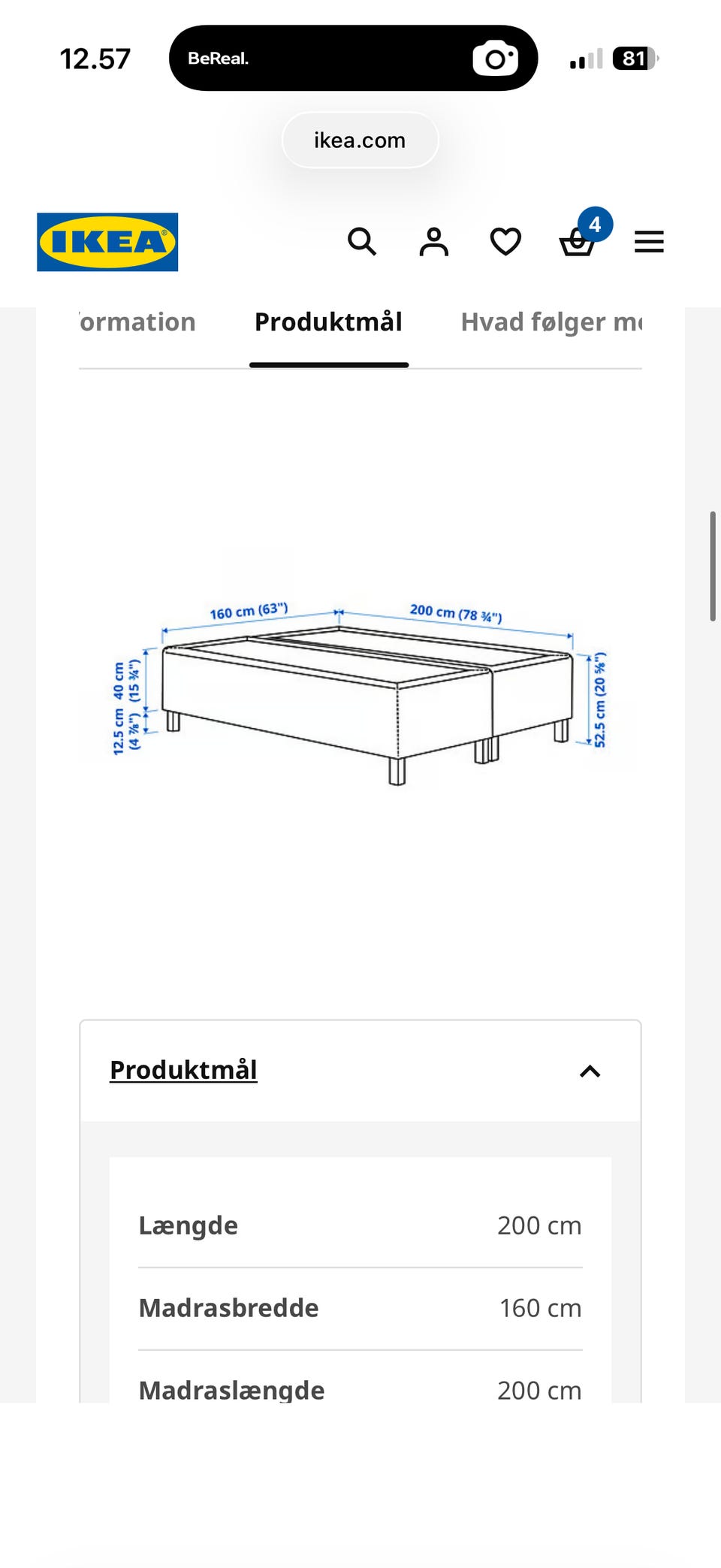721x1568 pixels.
Task: Open the IKEA search
Action: point(362,242)
